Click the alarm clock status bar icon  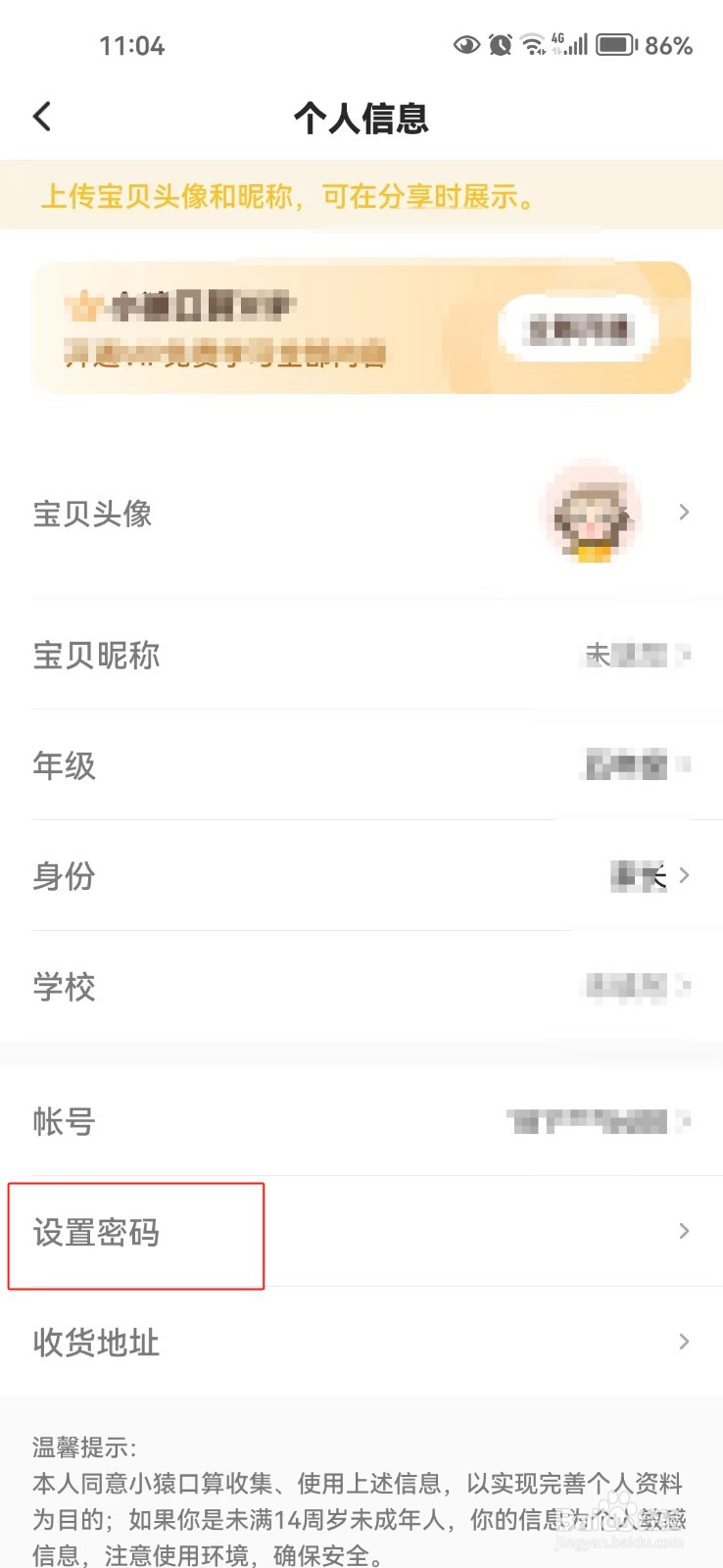point(500,44)
